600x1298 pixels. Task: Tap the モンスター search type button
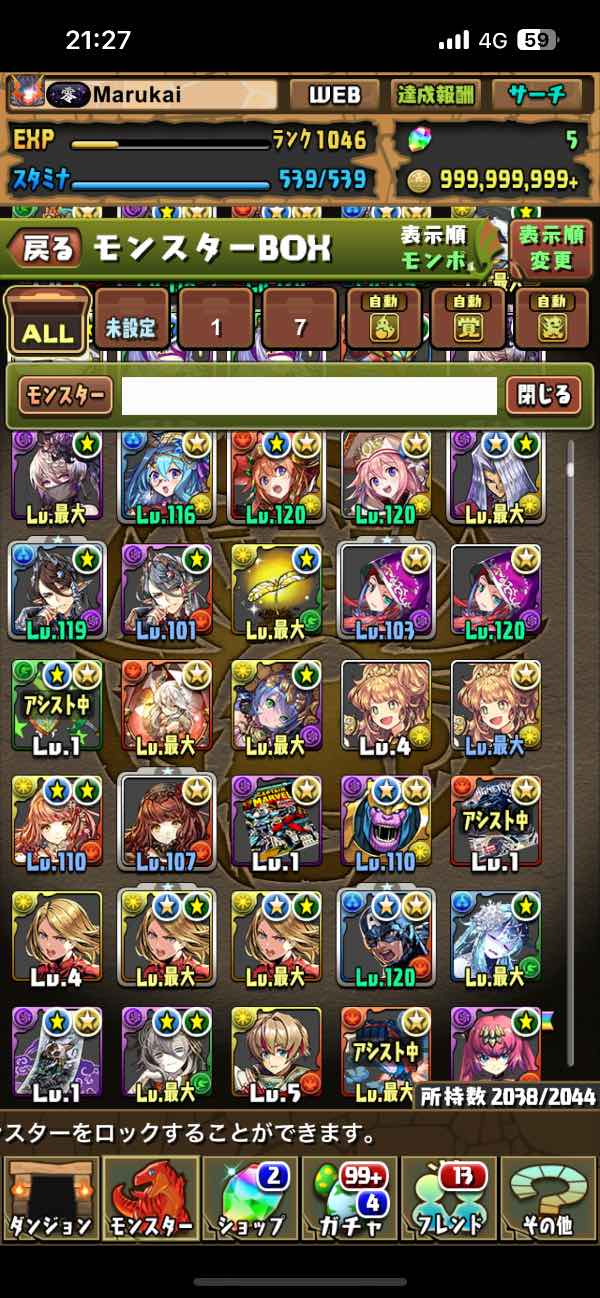64,396
